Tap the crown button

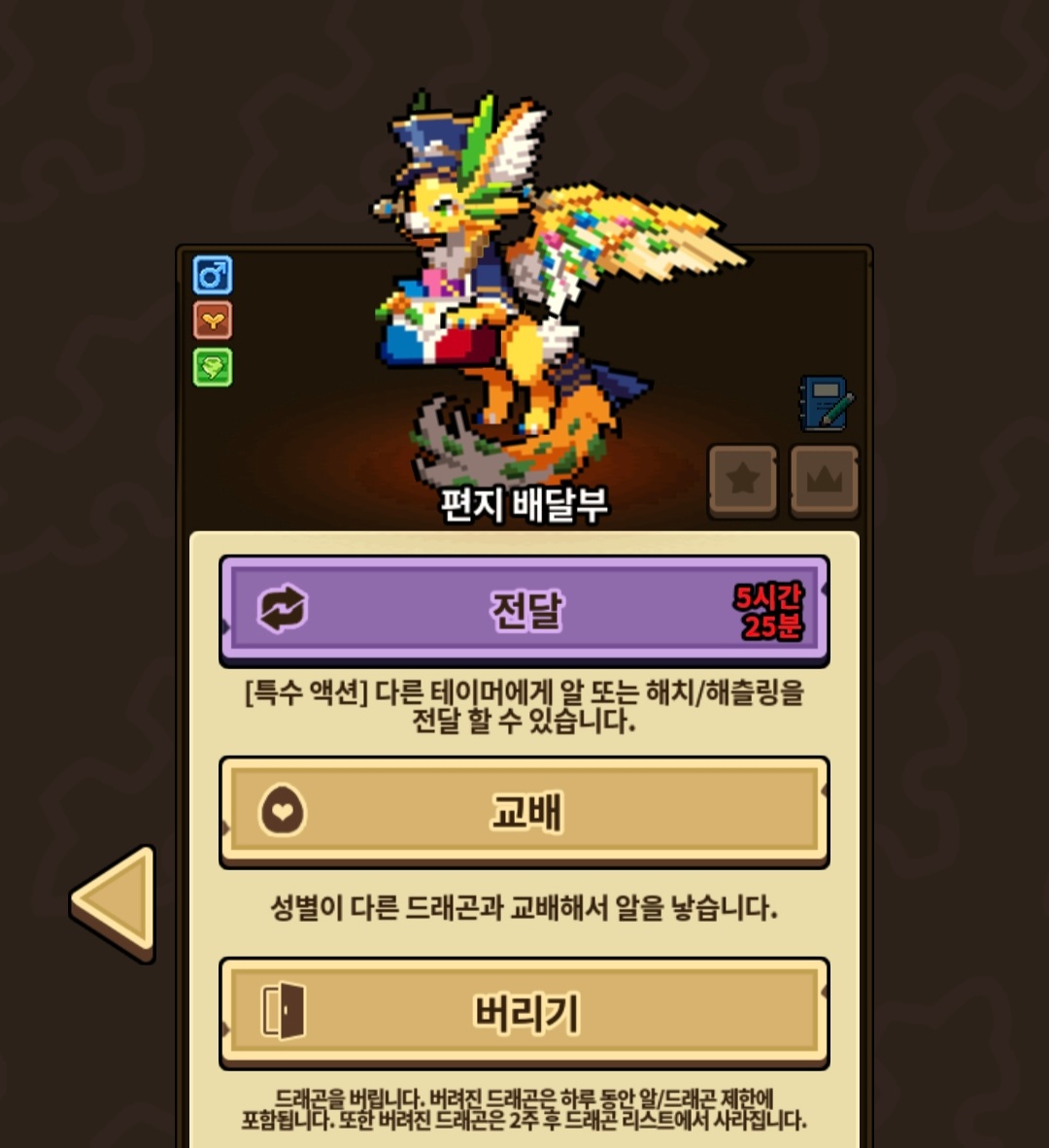825,479
